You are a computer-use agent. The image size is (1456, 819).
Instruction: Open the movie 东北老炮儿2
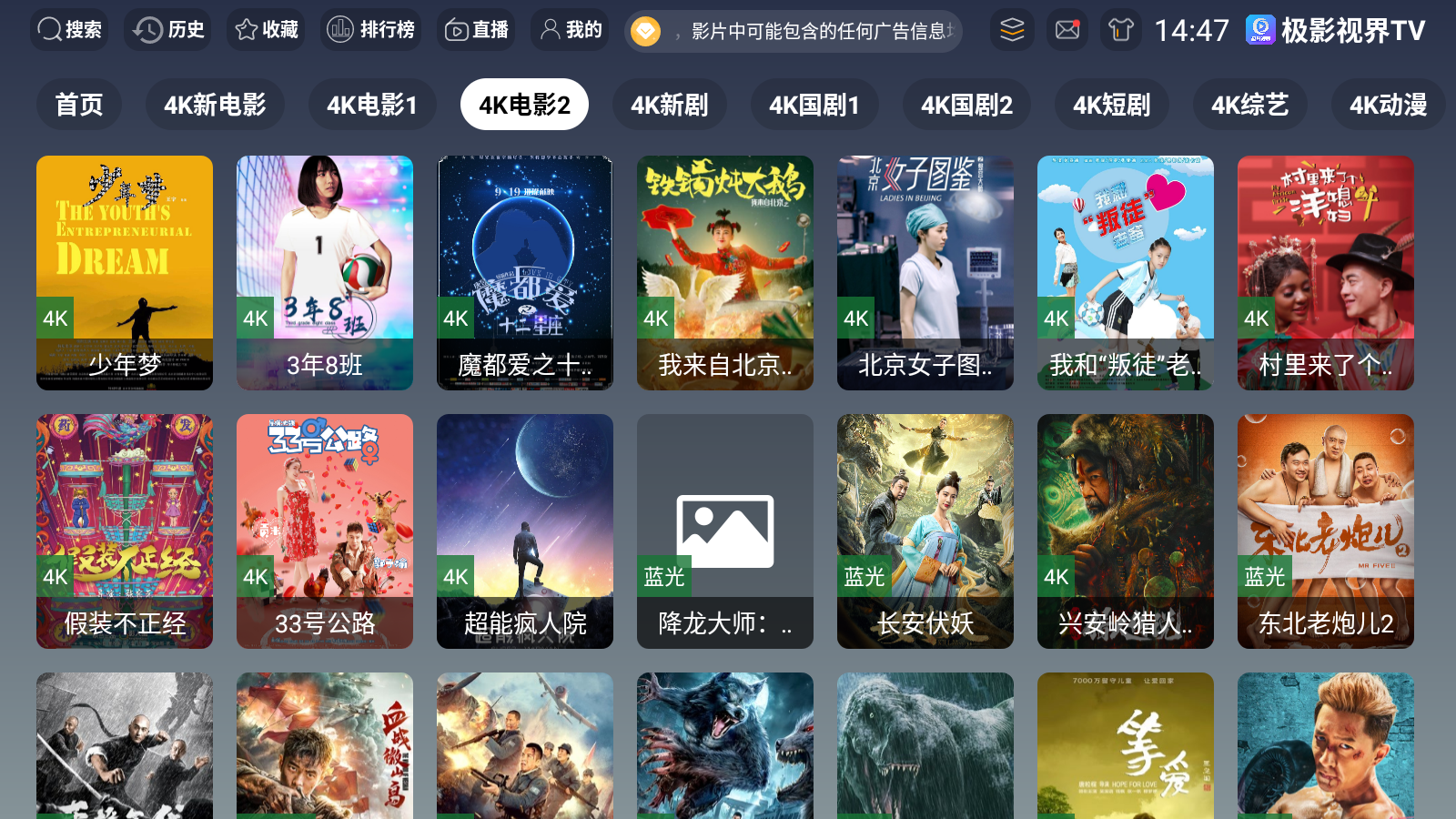1326,531
